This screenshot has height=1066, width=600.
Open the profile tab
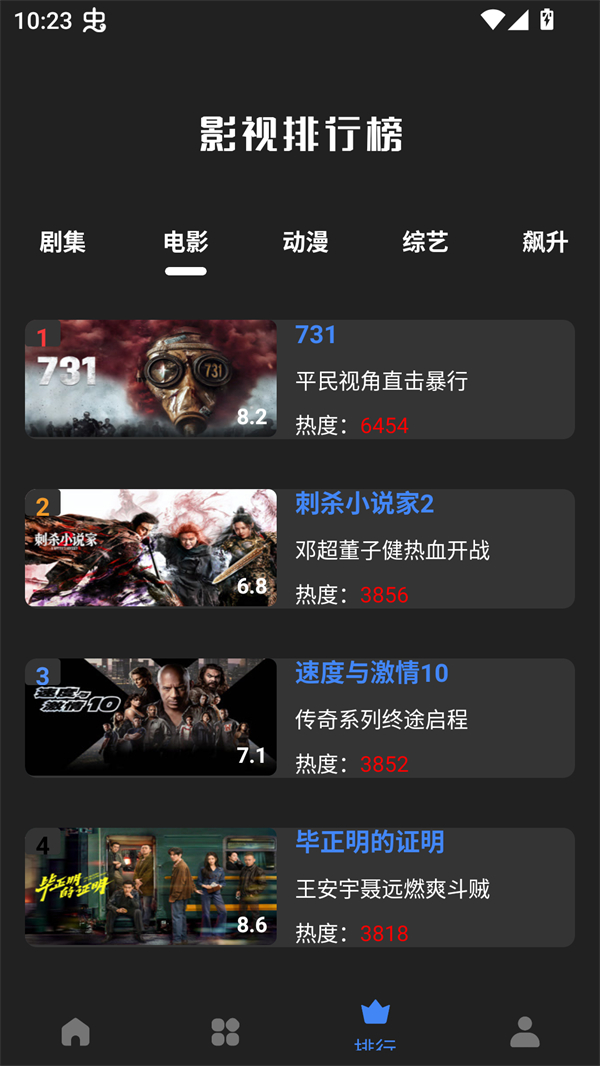point(525,1032)
